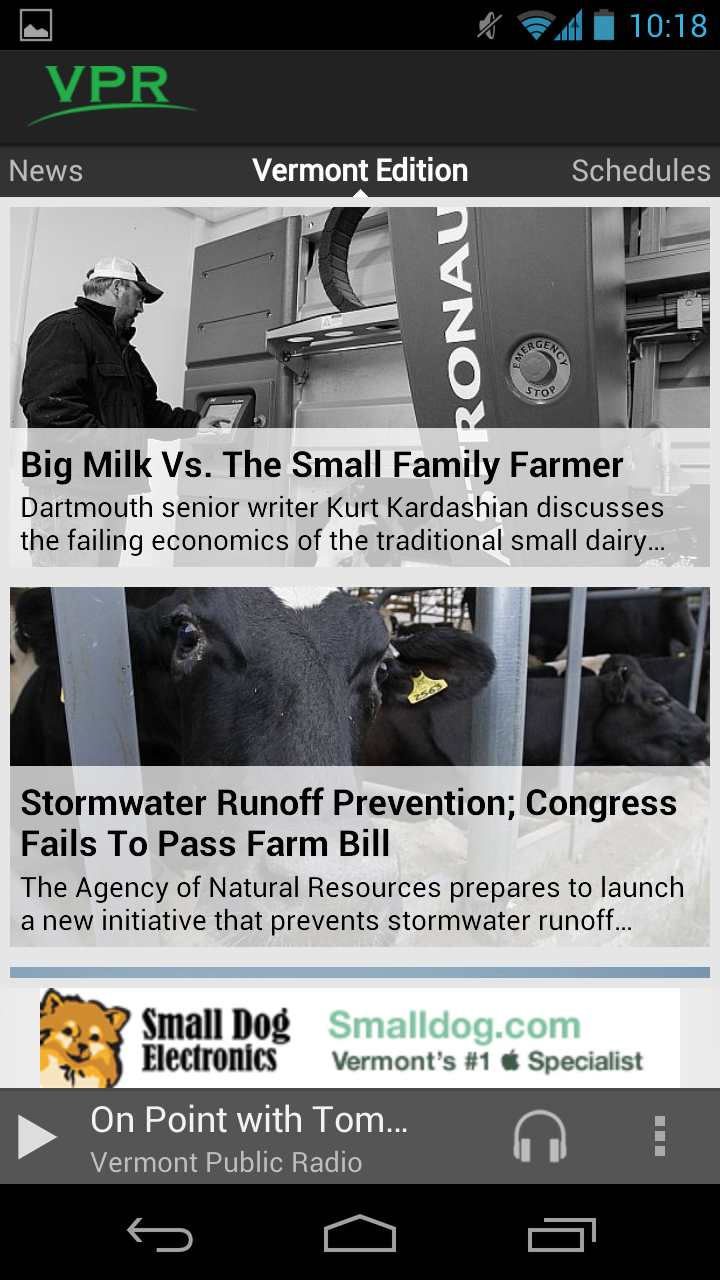Switch to the News tab

(x=45, y=171)
